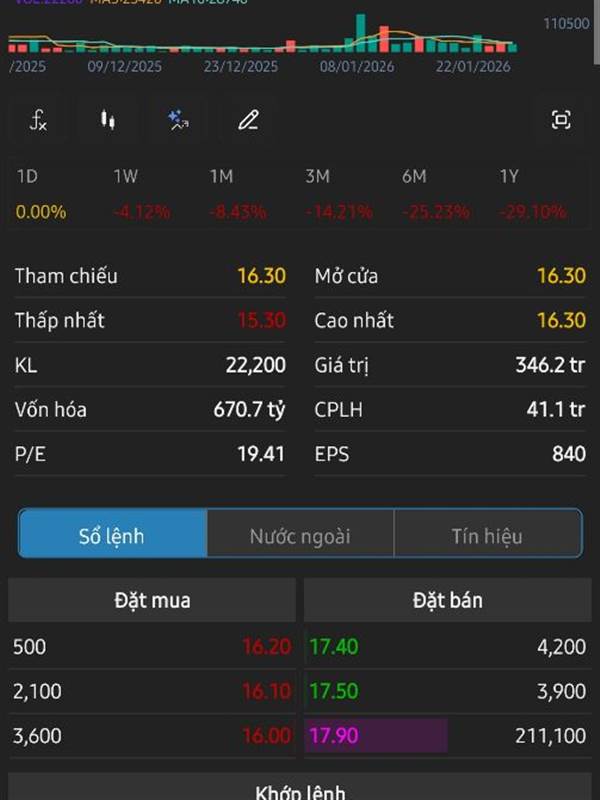Open the Nước ngoài tab
Image resolution: width=600 pixels, height=800 pixels.
(x=300, y=536)
